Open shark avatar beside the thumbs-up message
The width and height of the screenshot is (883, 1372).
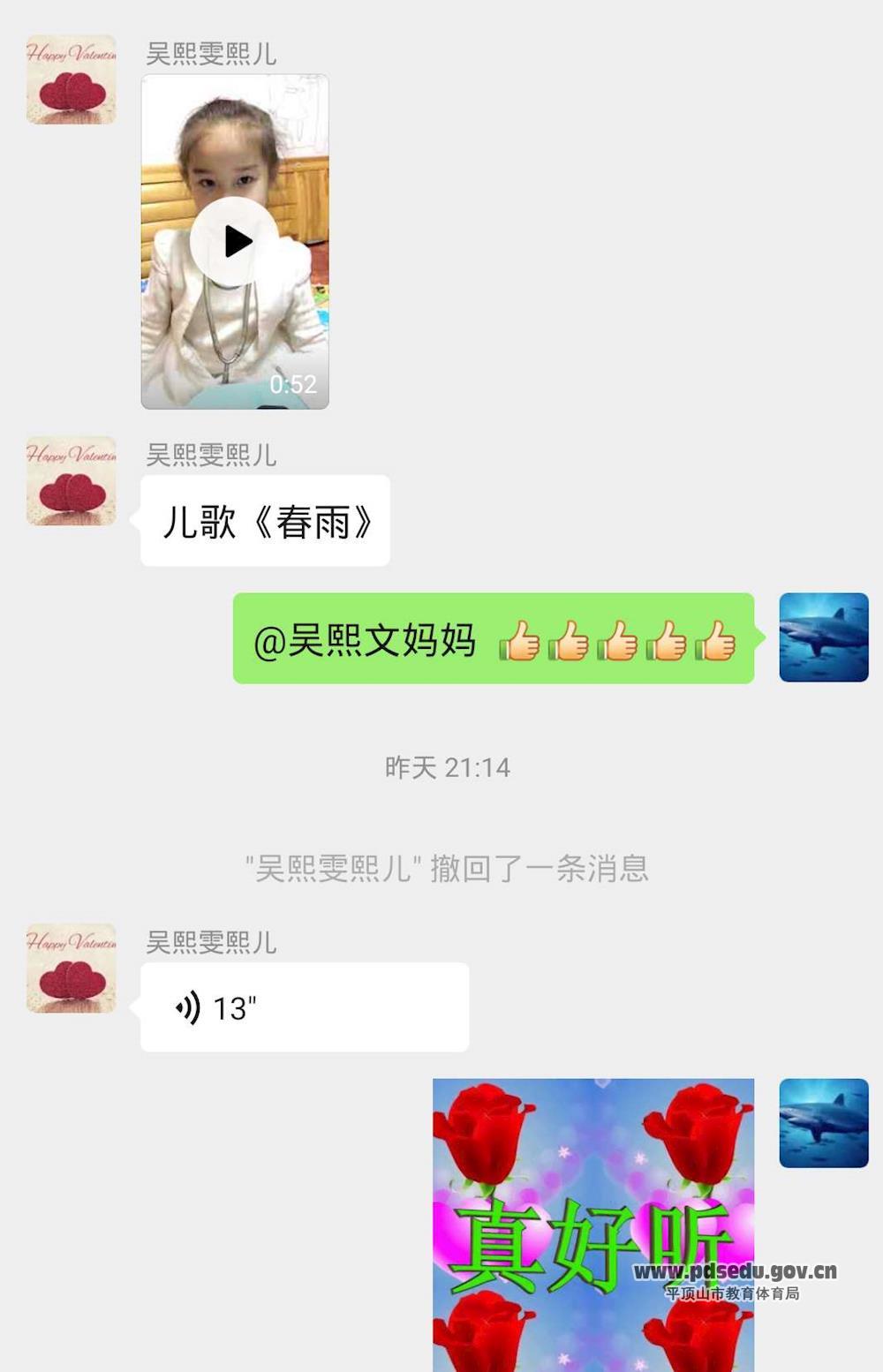click(823, 637)
